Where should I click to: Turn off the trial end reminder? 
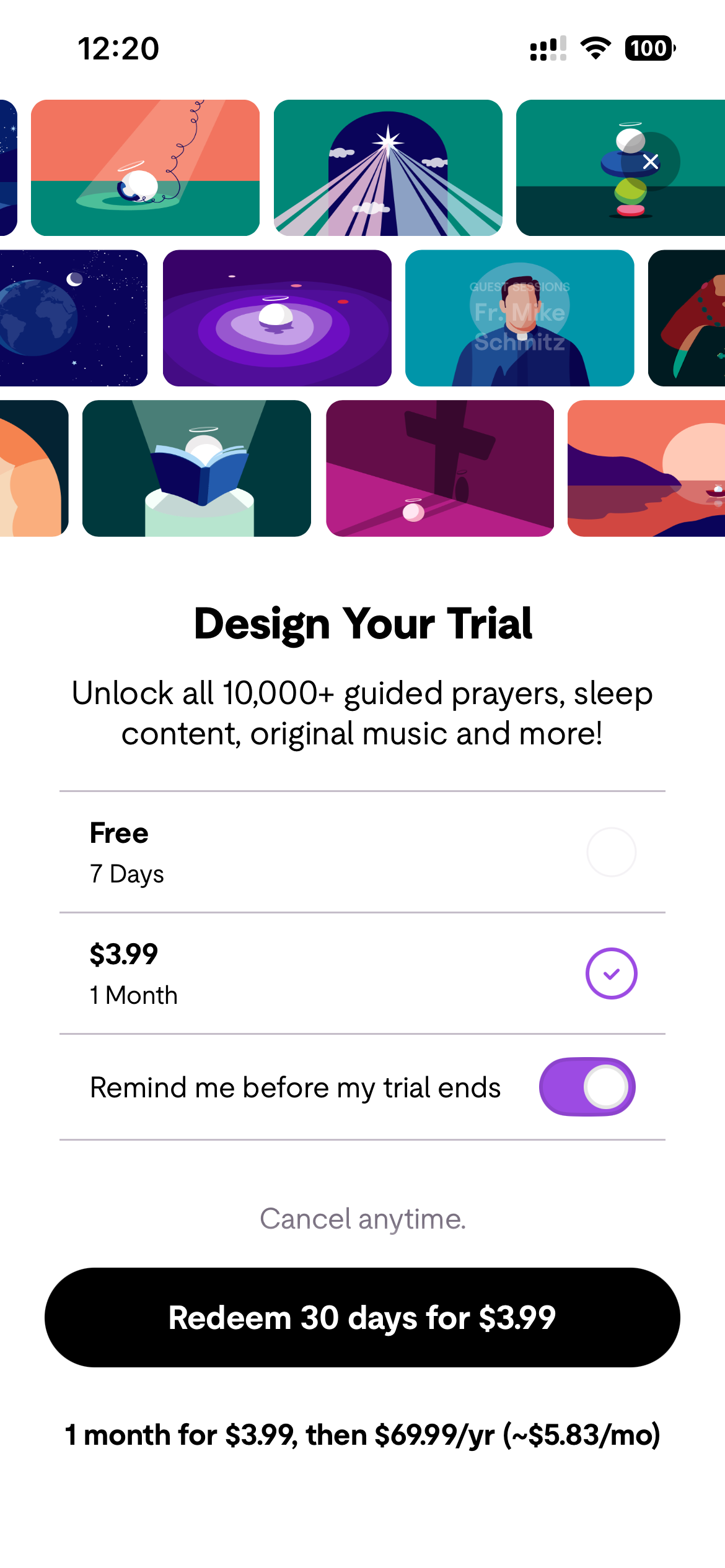coord(587,1087)
